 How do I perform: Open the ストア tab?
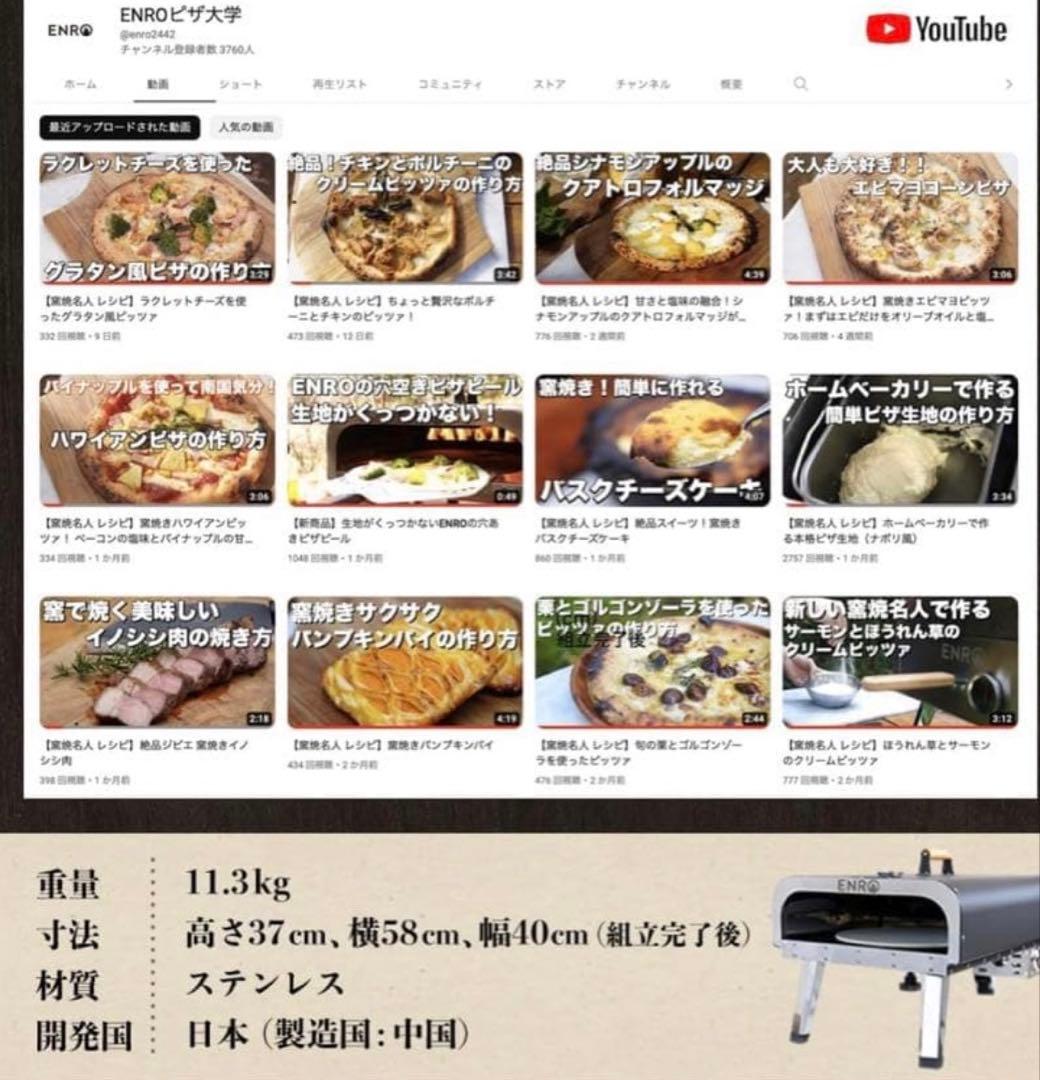coord(551,85)
